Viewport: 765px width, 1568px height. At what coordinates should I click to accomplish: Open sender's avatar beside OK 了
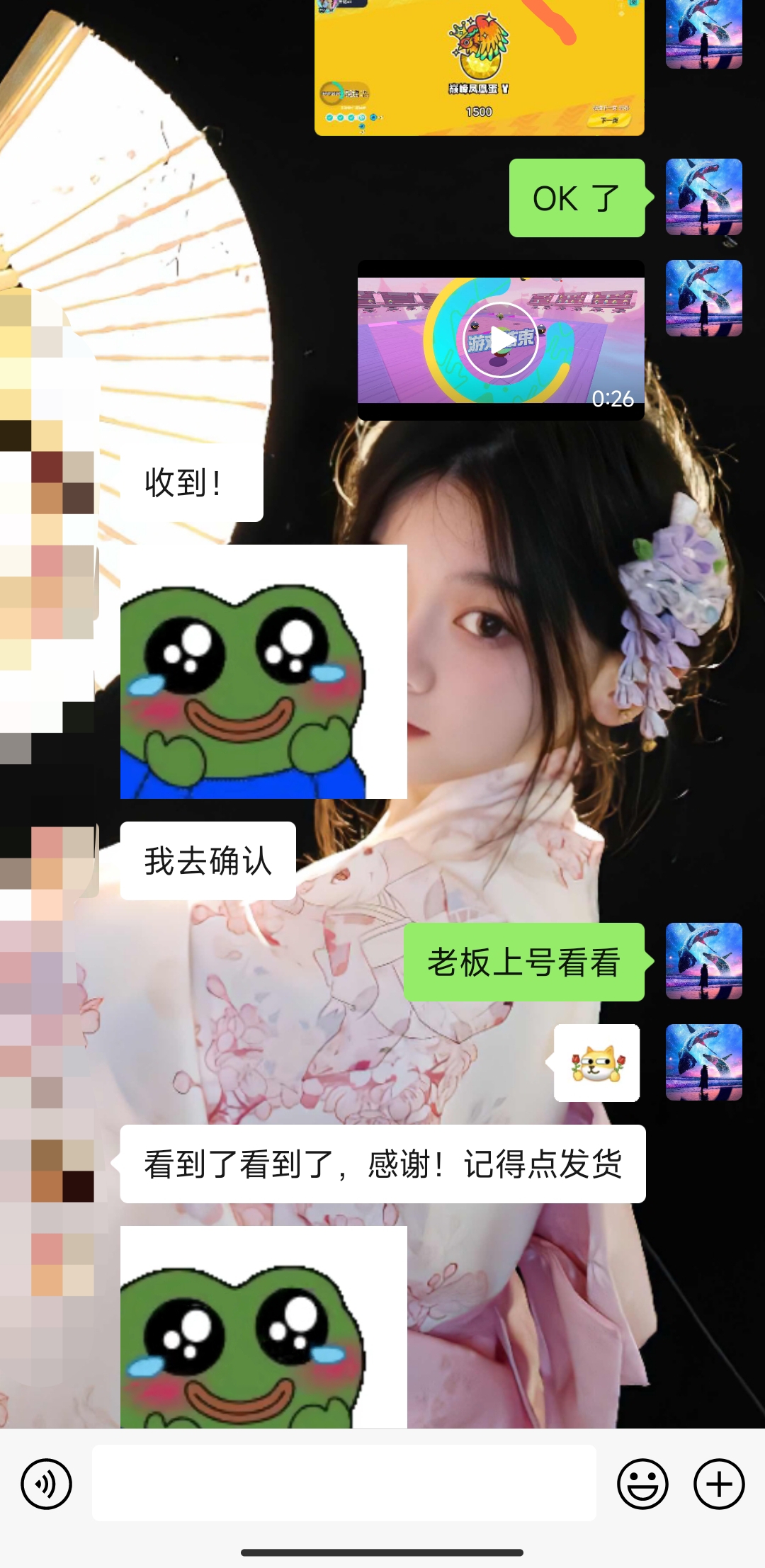tap(703, 197)
